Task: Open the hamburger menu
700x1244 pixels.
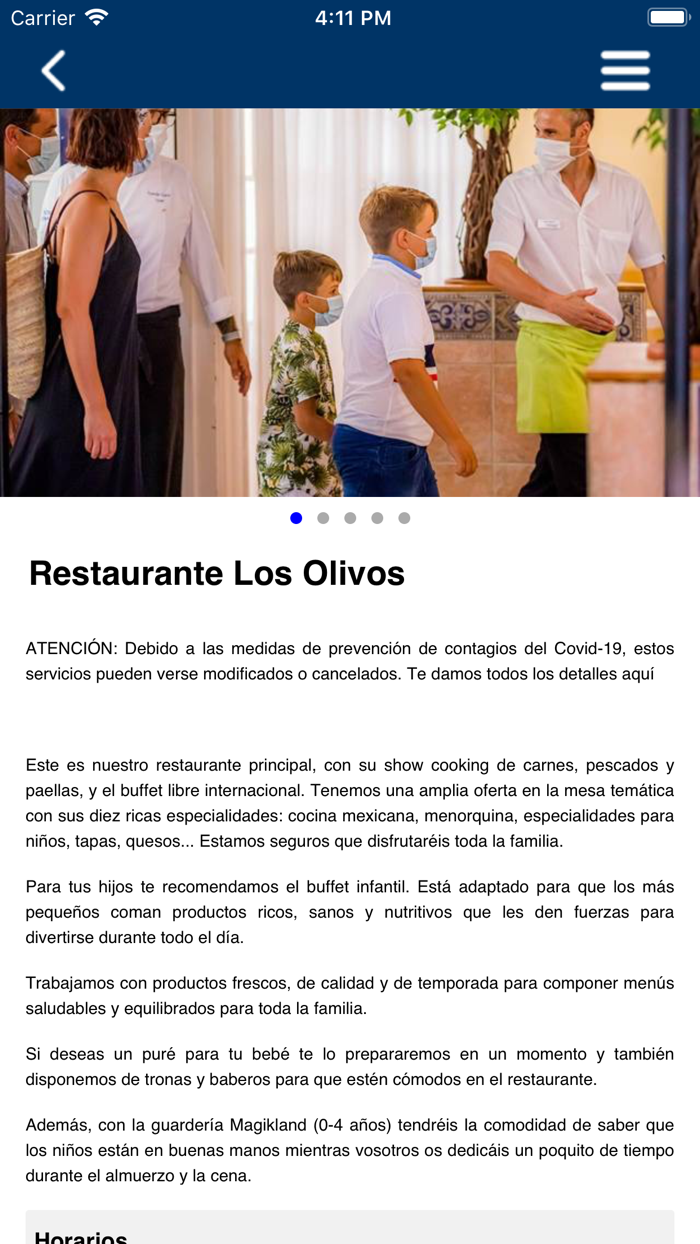Action: pyautogui.click(x=625, y=71)
